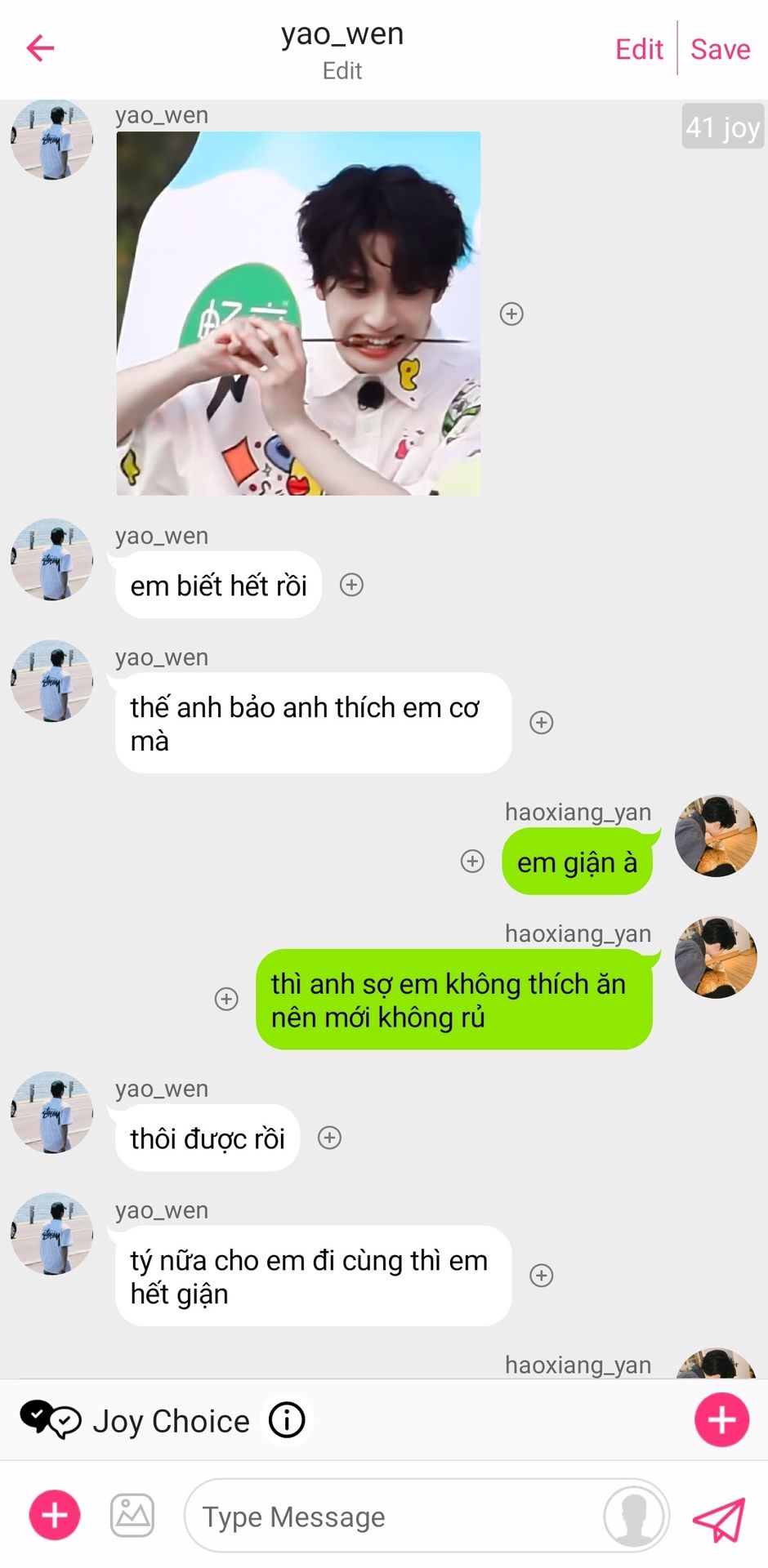Tap Edit in the top bar
Viewport: 768px width, 1568px height.
(639, 49)
